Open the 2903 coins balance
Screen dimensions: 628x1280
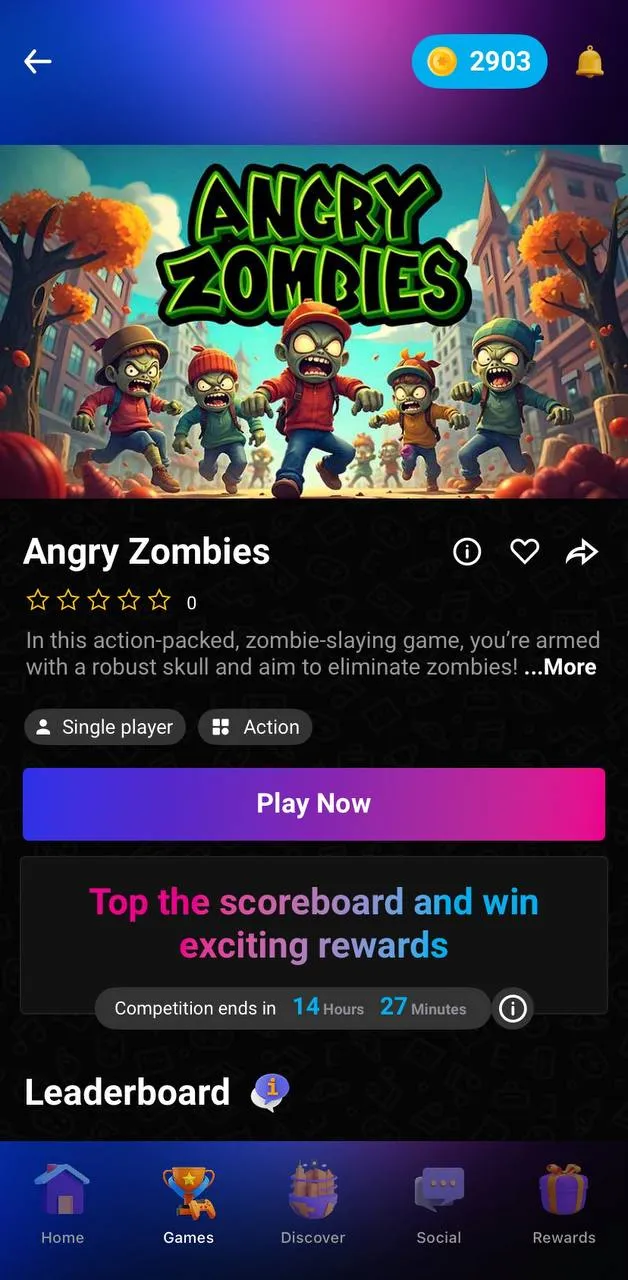click(x=479, y=62)
